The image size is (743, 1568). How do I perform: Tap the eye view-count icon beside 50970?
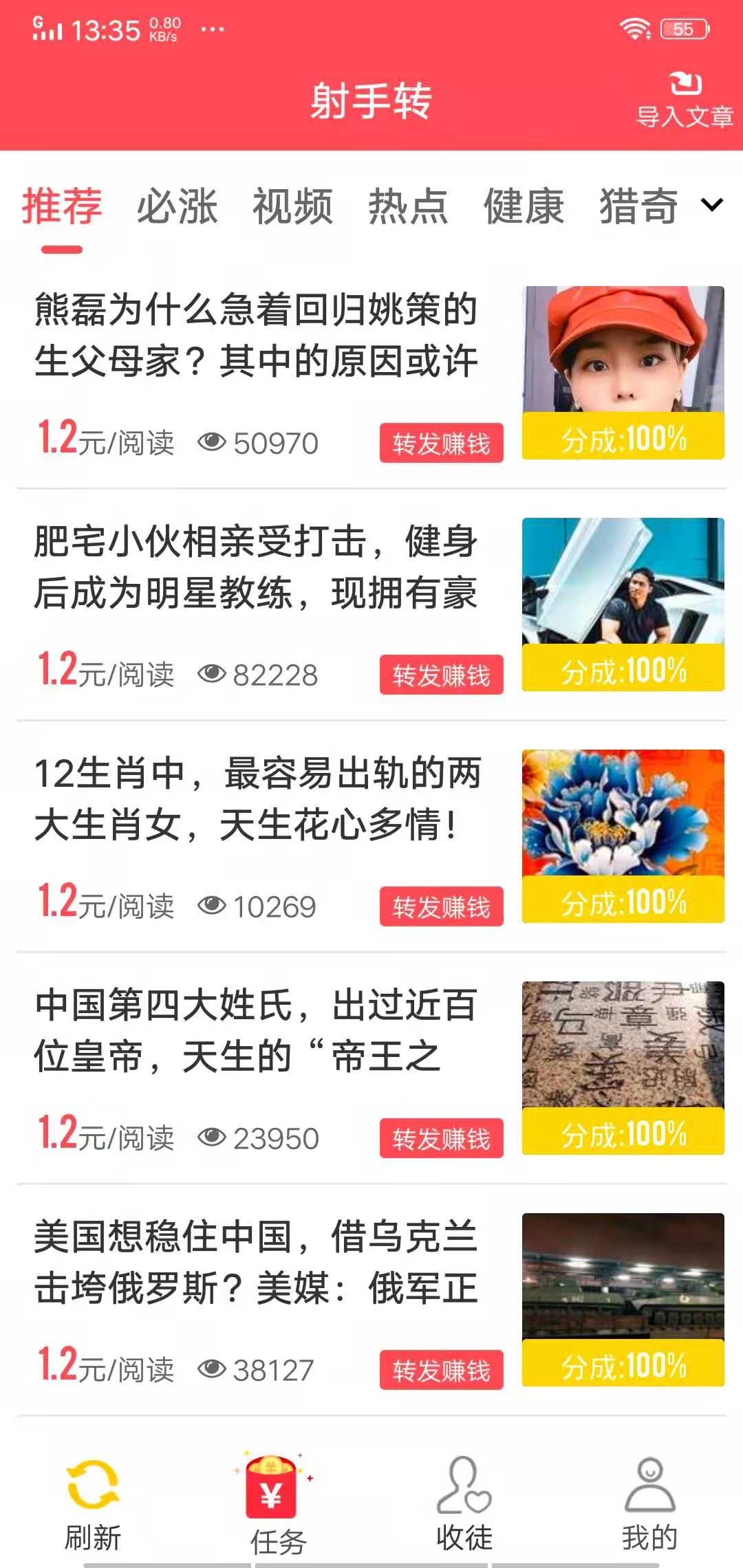[211, 444]
